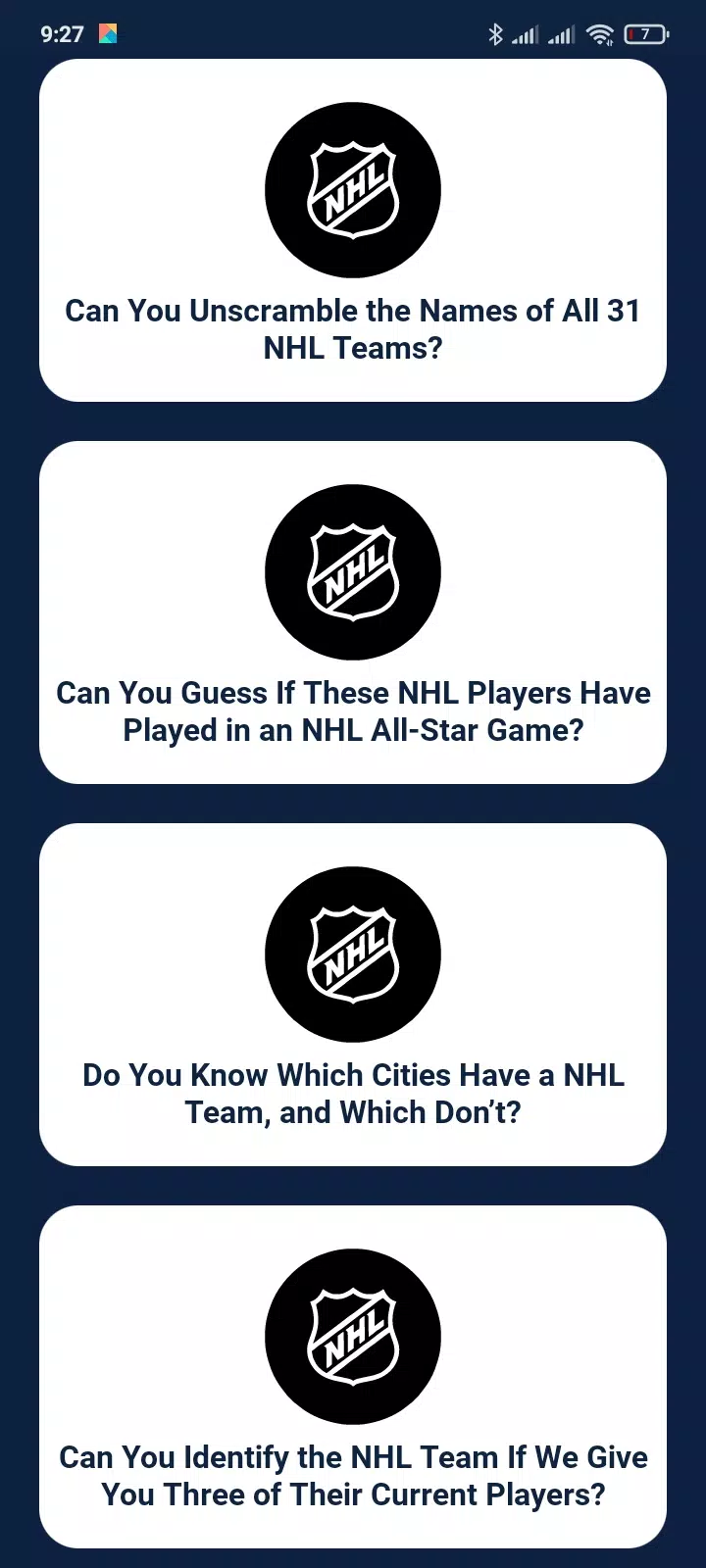This screenshot has height=1568, width=706.
Task: Tap the title of the third quiz card
Action: click(353, 1093)
